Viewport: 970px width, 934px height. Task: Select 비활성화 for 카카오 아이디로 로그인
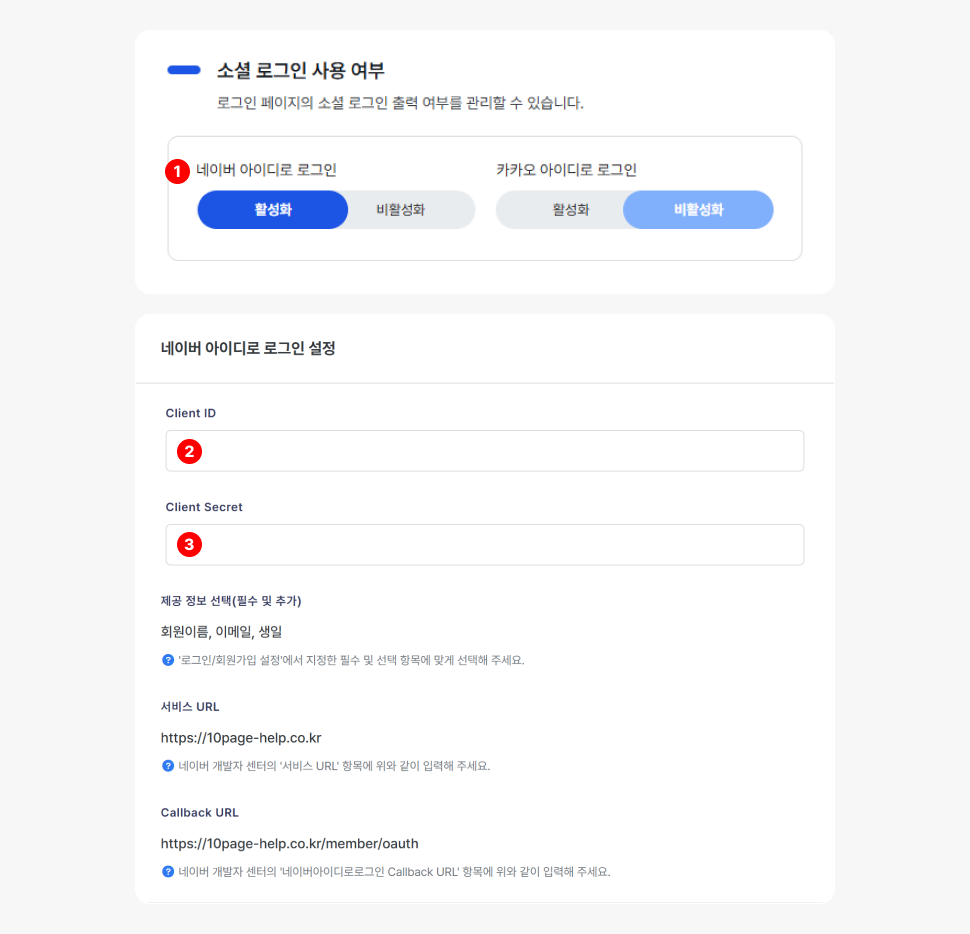pyautogui.click(x=698, y=210)
